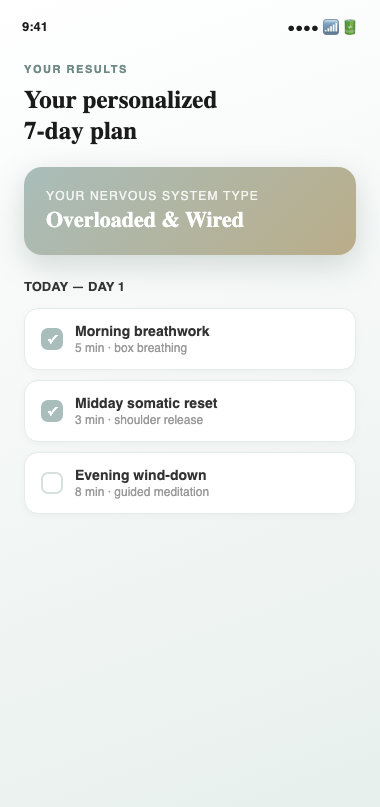Uncheck the Morning breathwork checkbox

[x=52, y=339]
